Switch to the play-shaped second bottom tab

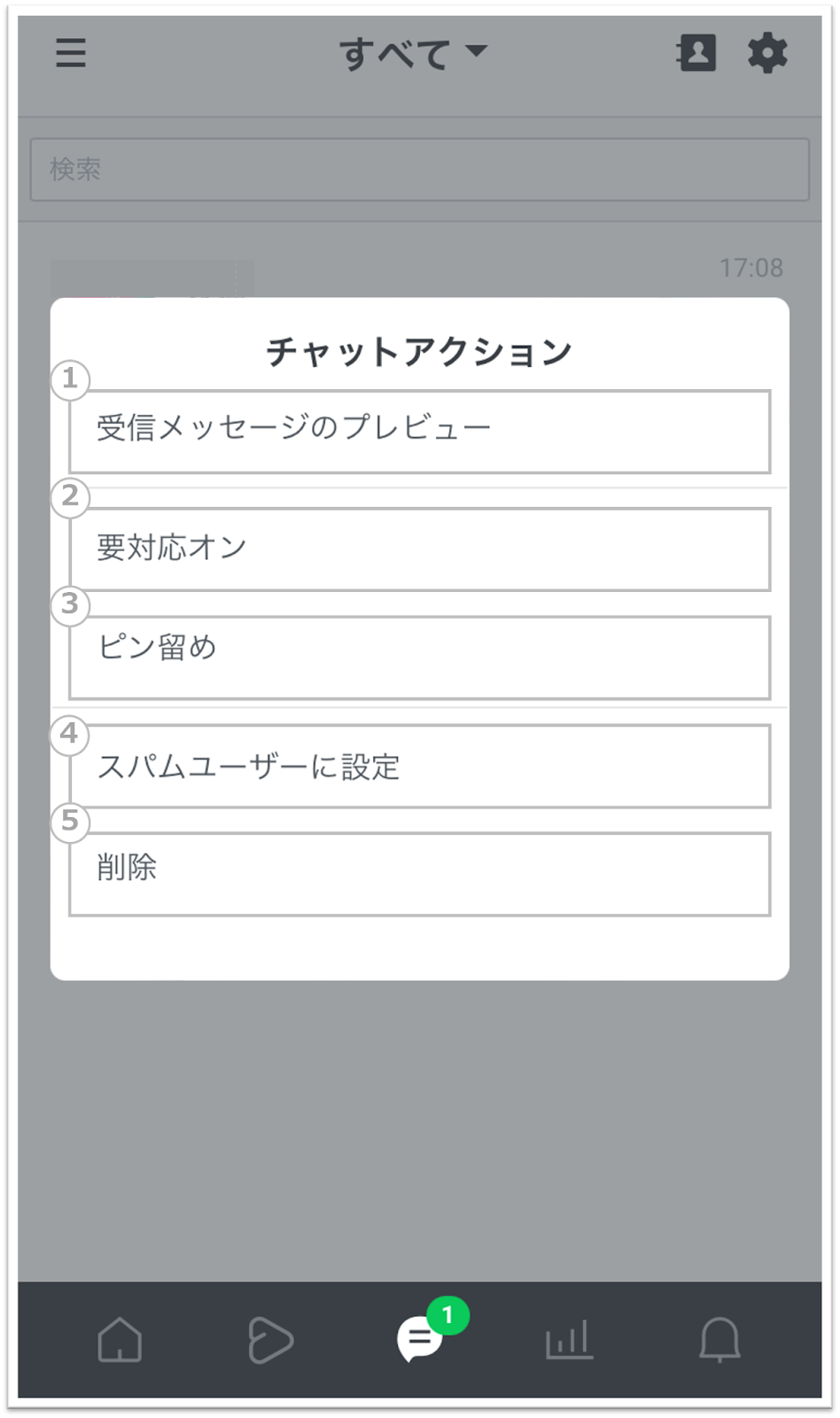point(269,1339)
